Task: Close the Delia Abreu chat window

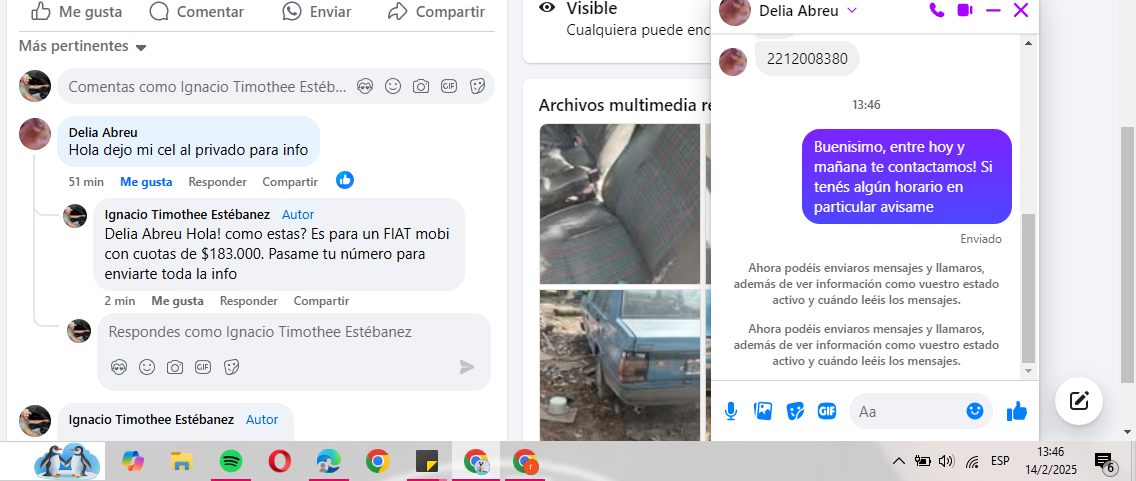Action: [x=1020, y=10]
